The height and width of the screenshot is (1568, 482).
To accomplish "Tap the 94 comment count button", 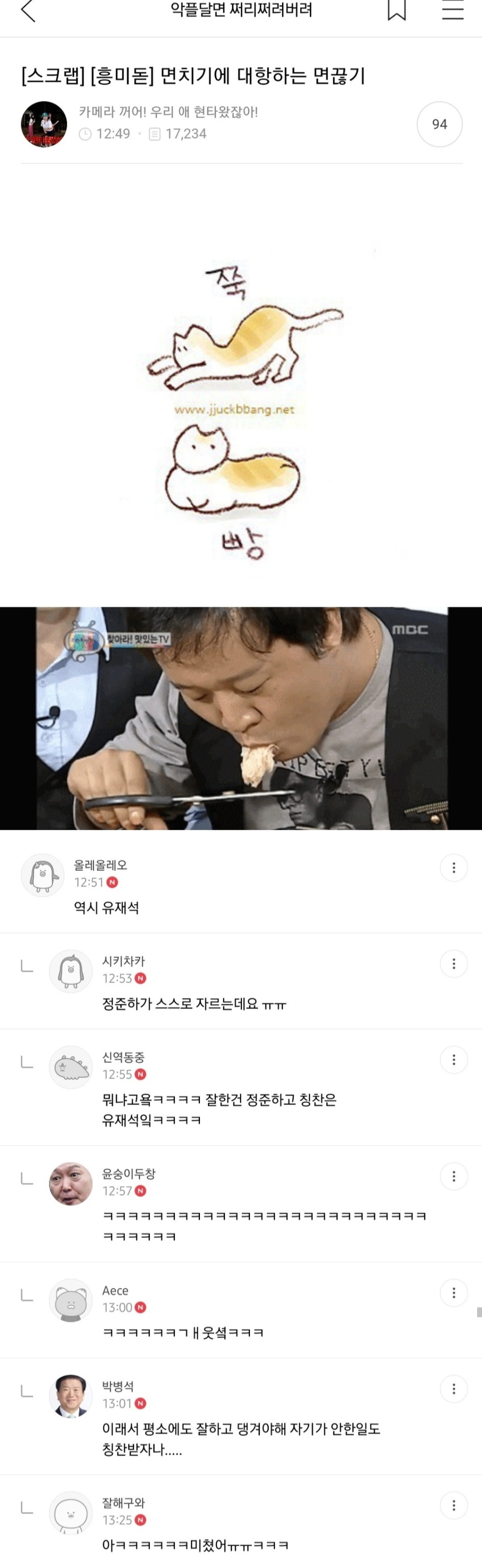I will pyautogui.click(x=439, y=124).
